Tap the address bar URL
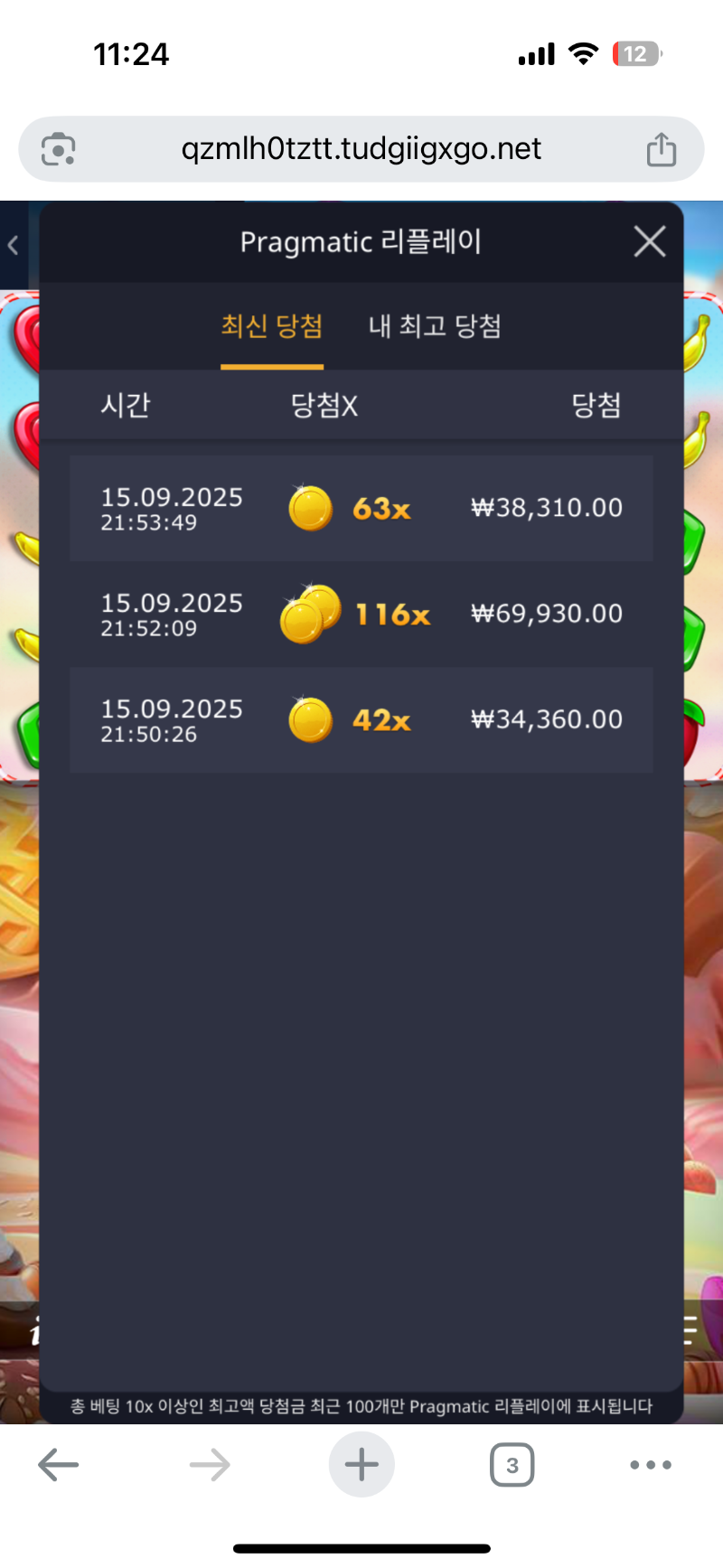The width and height of the screenshot is (723, 1568). click(x=361, y=149)
